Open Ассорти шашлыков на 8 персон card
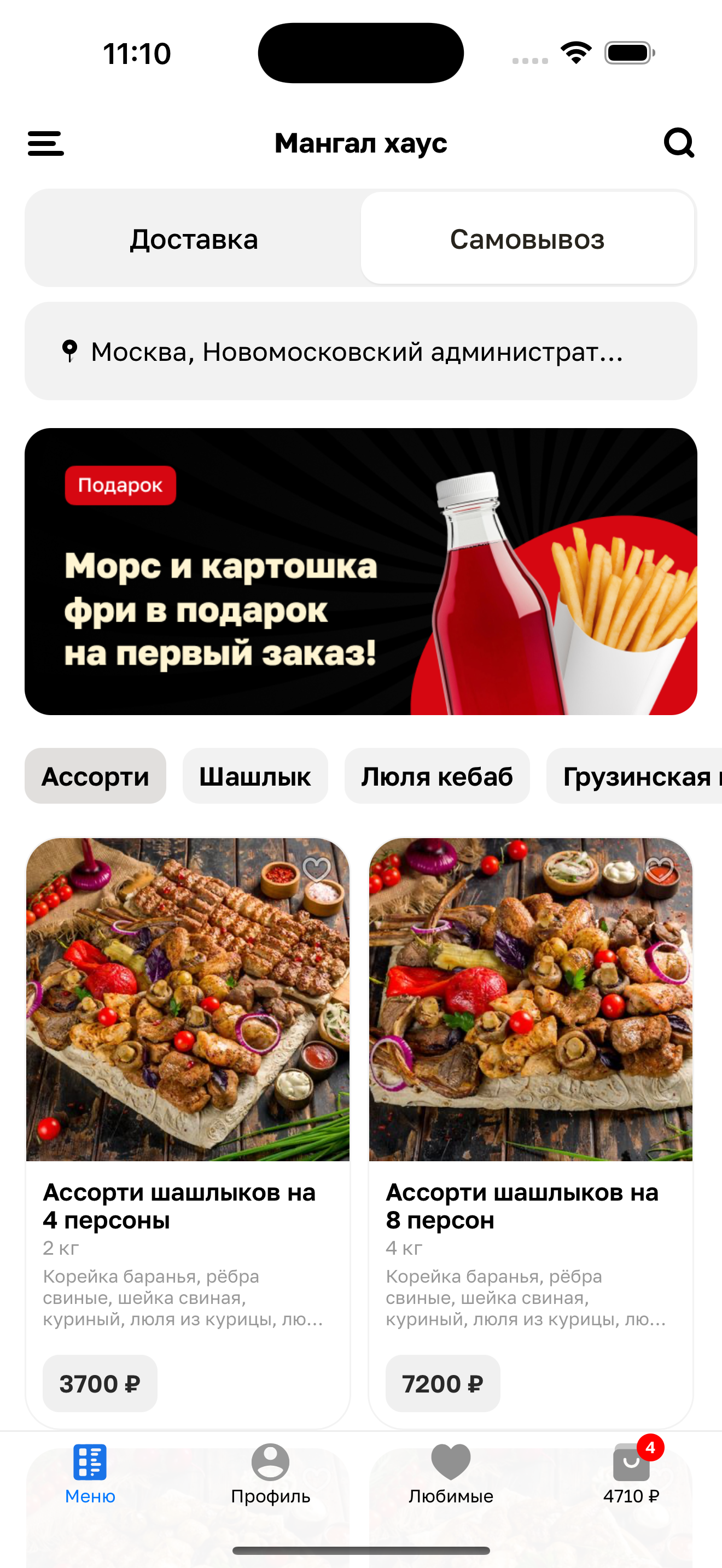 pyautogui.click(x=530, y=1035)
